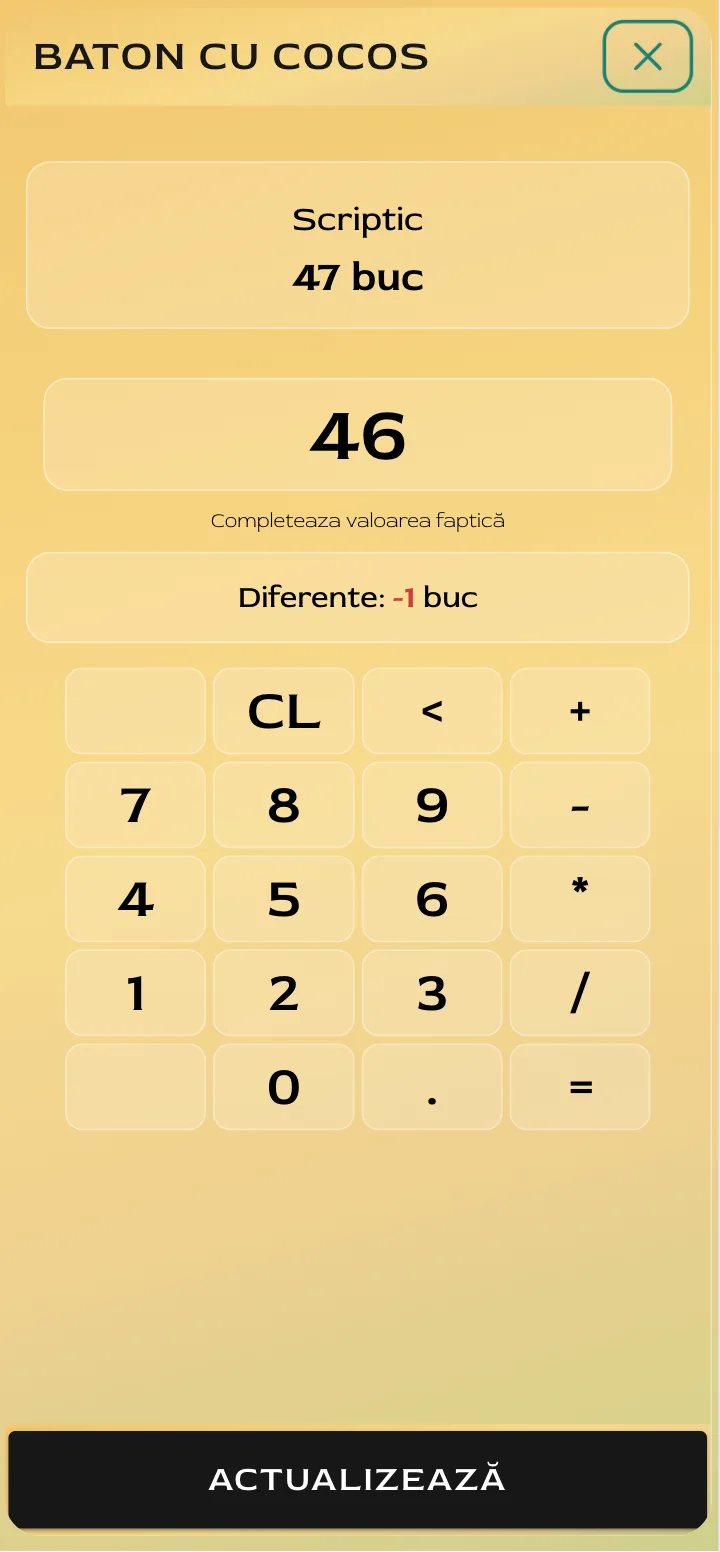The image size is (720, 1552).
Task: Enter digit 8 on the keypad
Action: (x=284, y=805)
